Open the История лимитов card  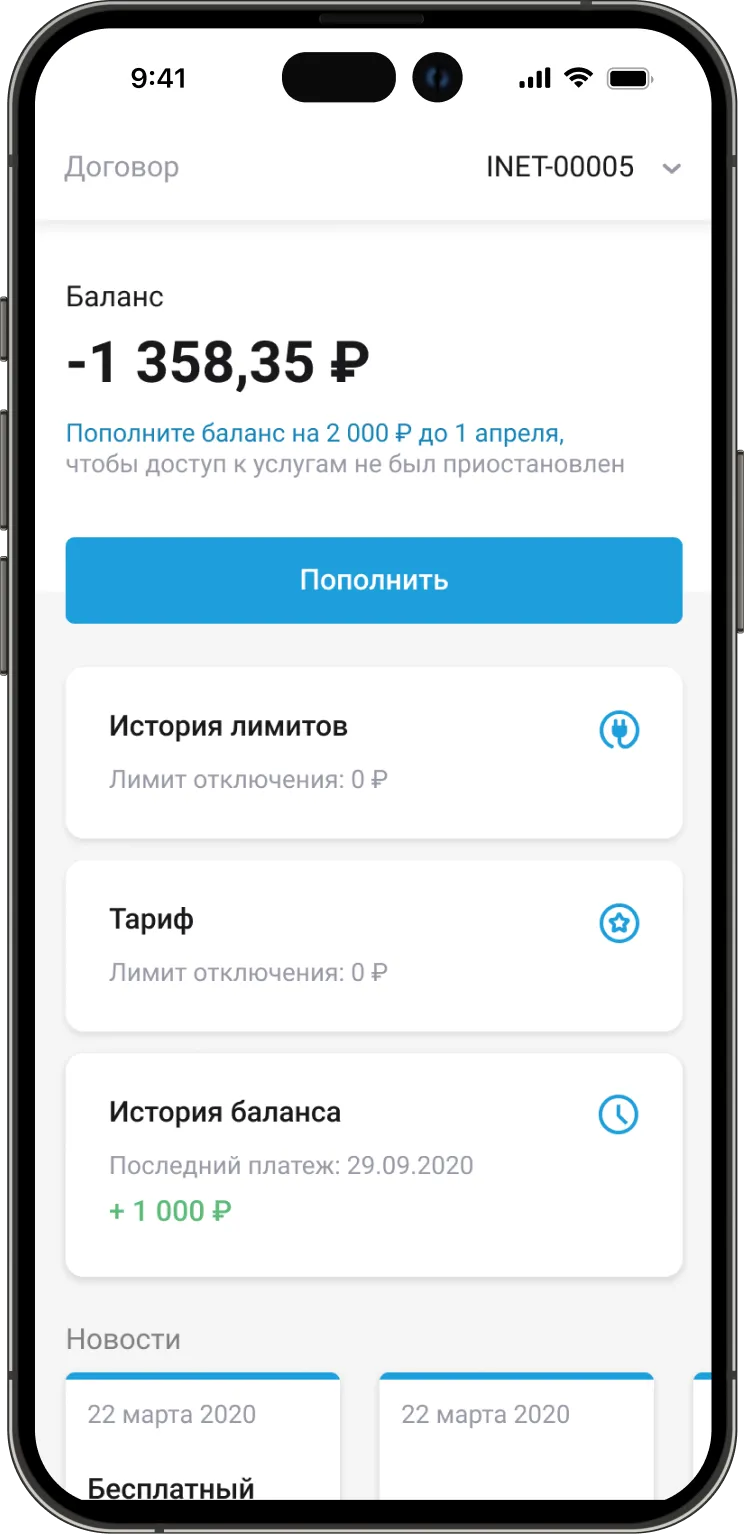click(374, 751)
